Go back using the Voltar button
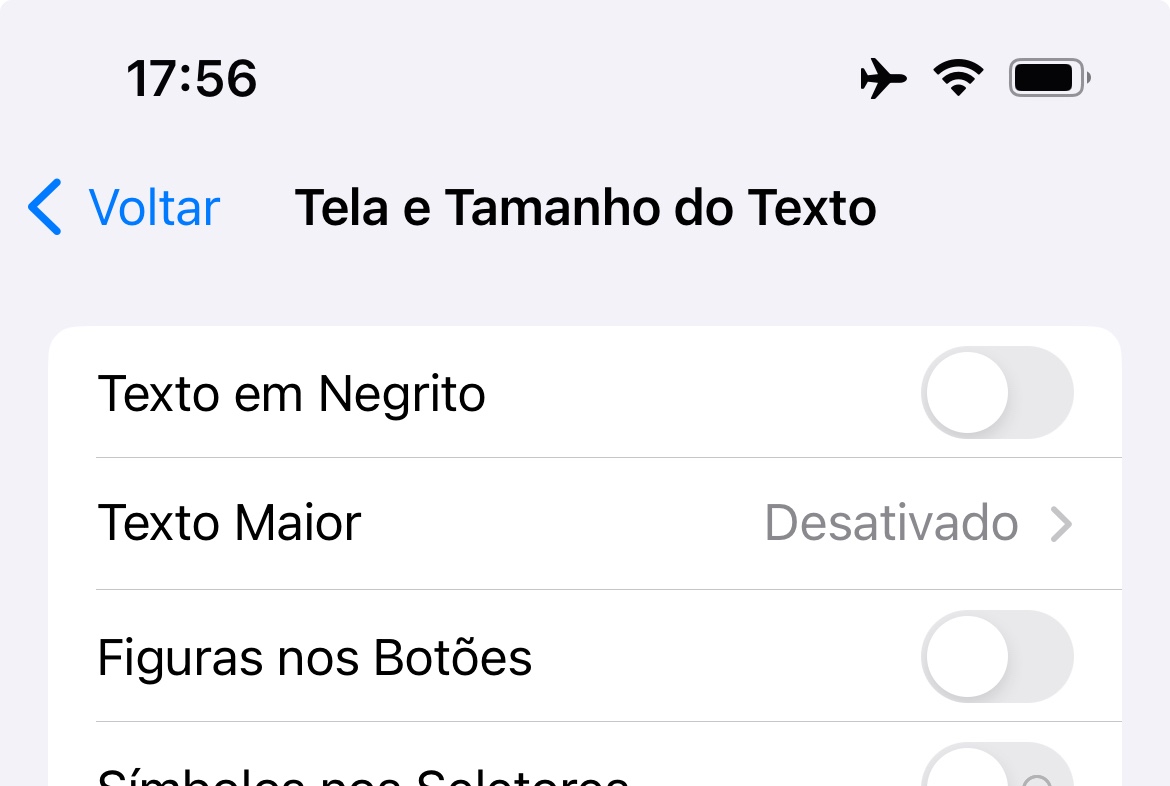1170x786 pixels. pyautogui.click(x=124, y=207)
